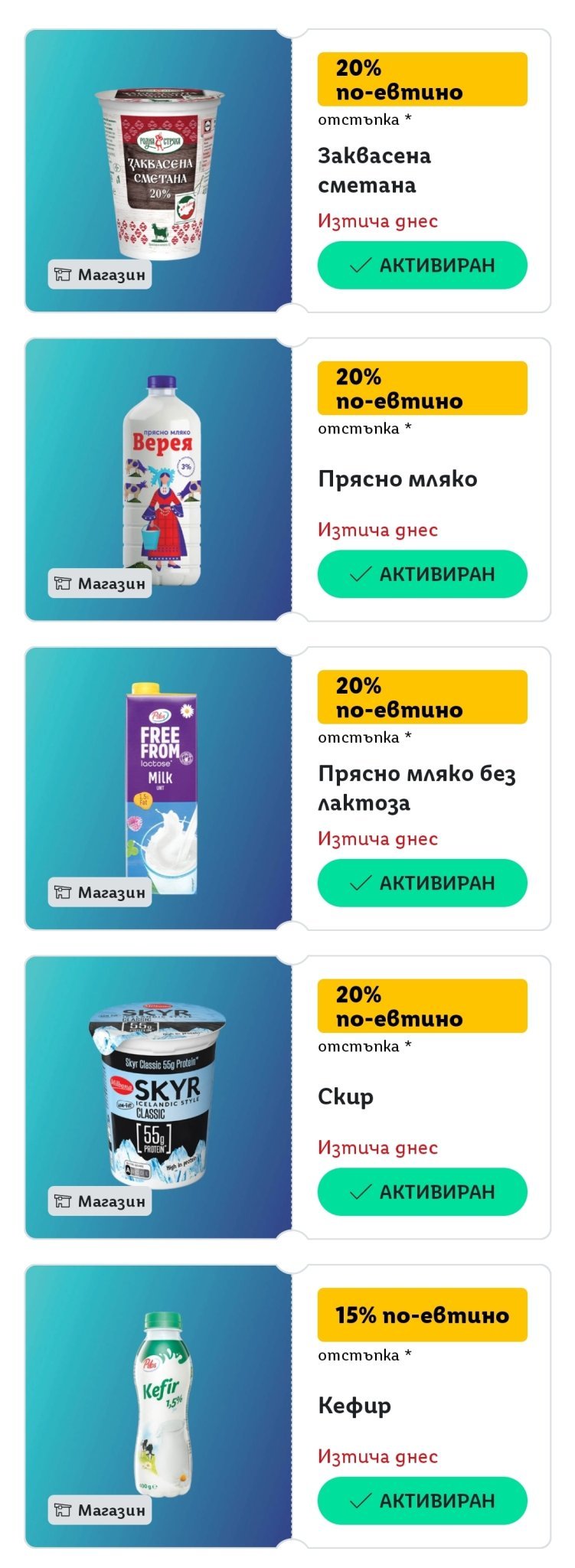Open the Верея fresh milk coupon image

[158, 479]
